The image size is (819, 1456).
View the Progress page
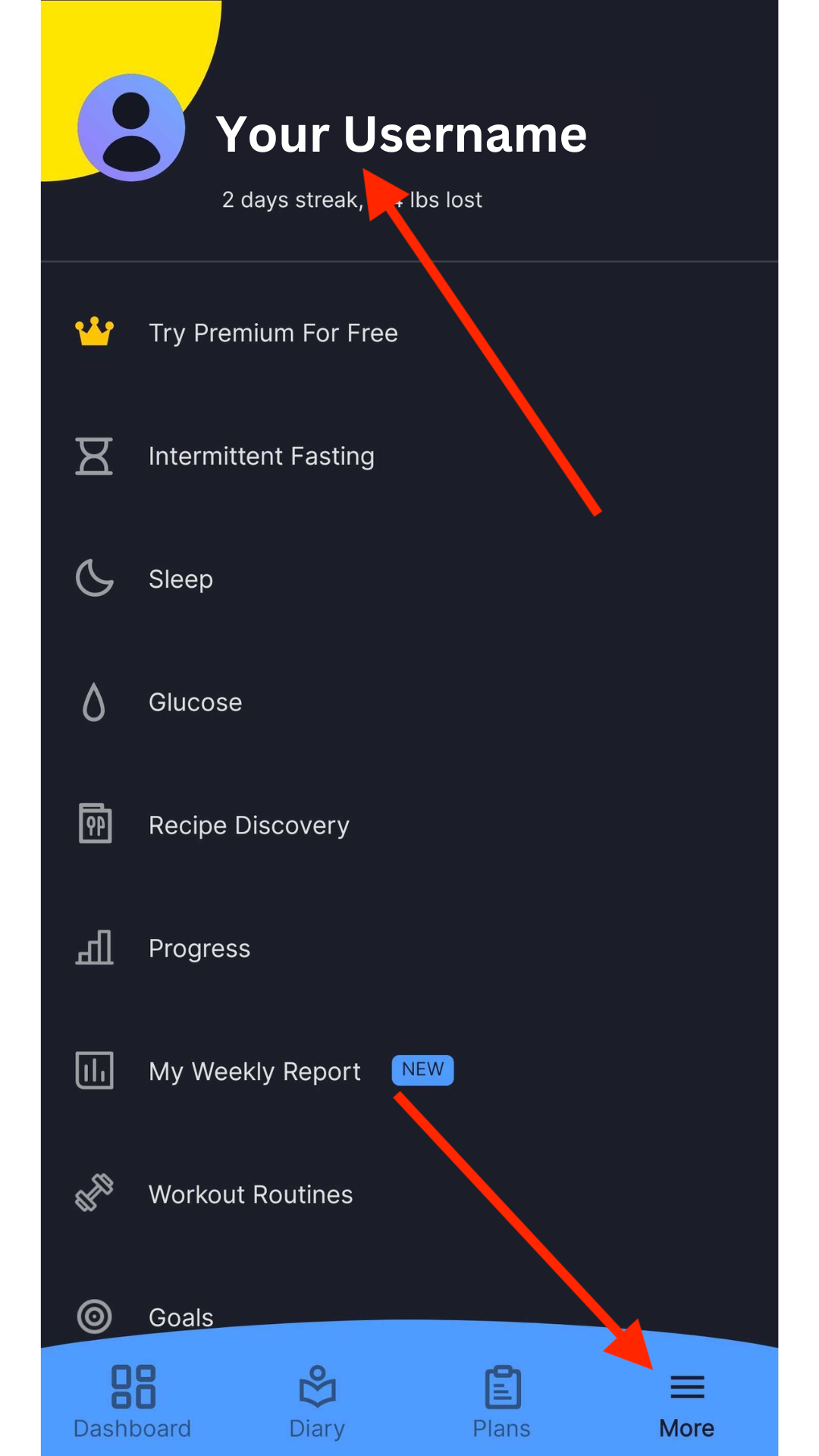point(409,948)
